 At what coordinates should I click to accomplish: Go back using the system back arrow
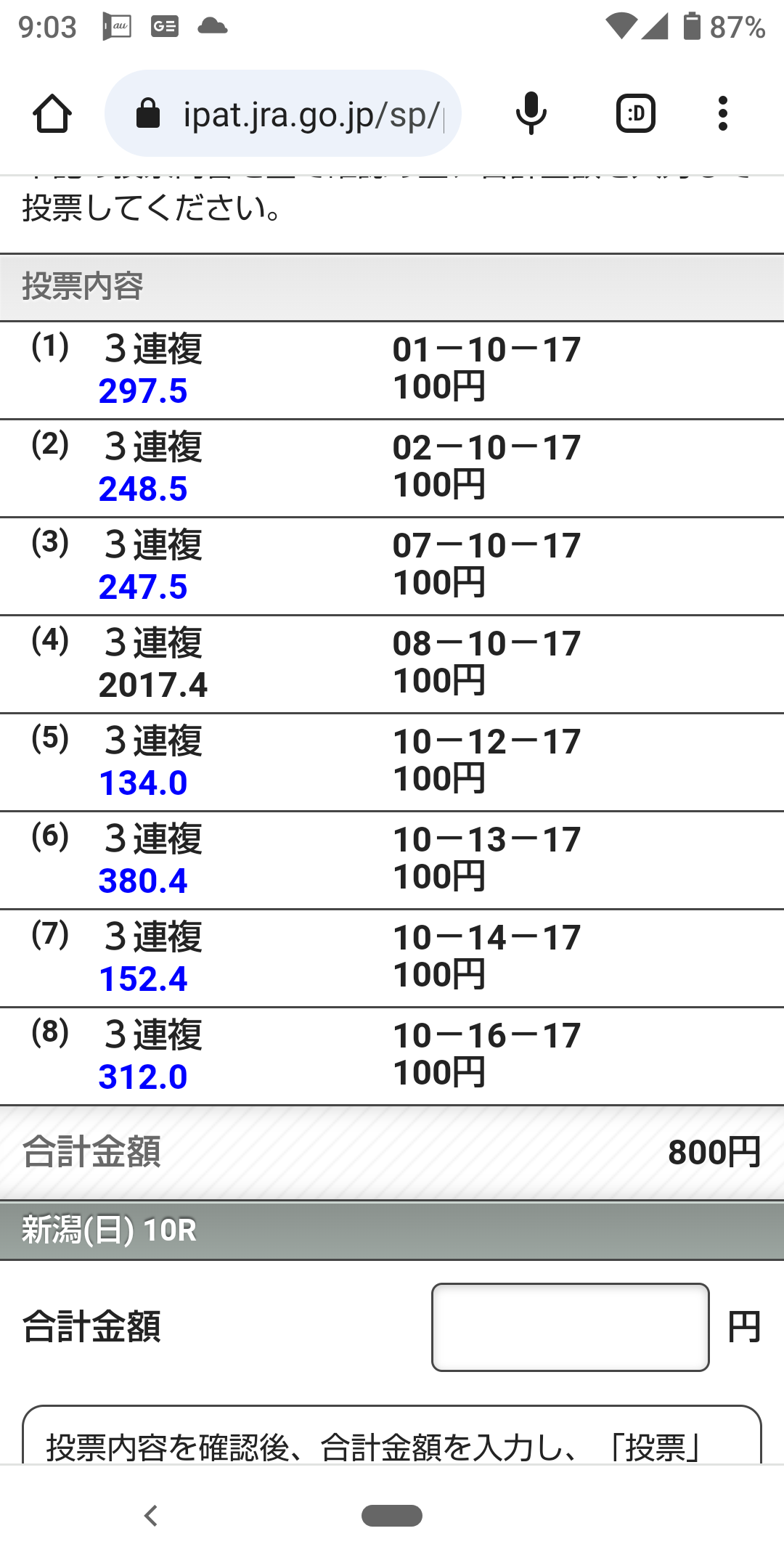(x=151, y=1516)
